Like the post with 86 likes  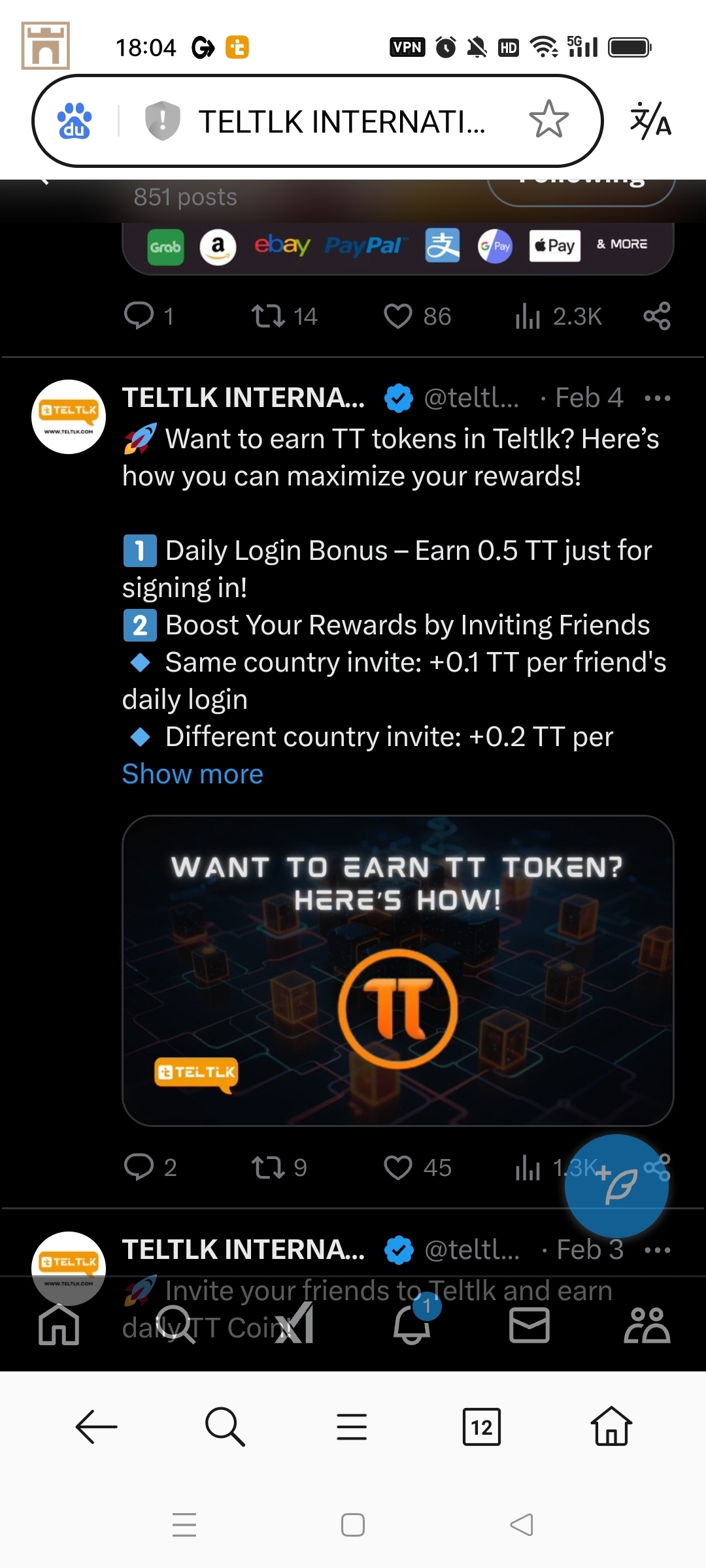[x=398, y=316]
